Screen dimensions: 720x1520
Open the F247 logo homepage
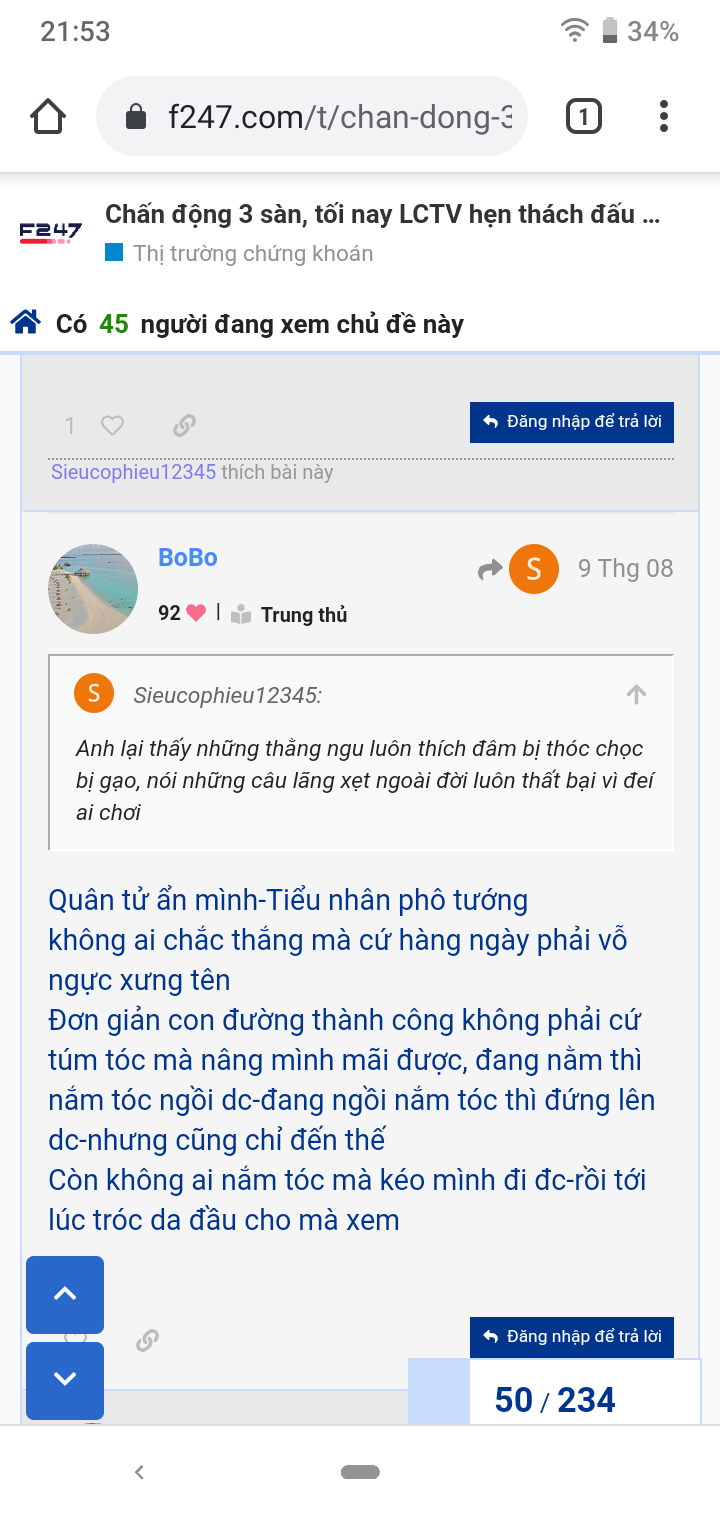(51, 233)
